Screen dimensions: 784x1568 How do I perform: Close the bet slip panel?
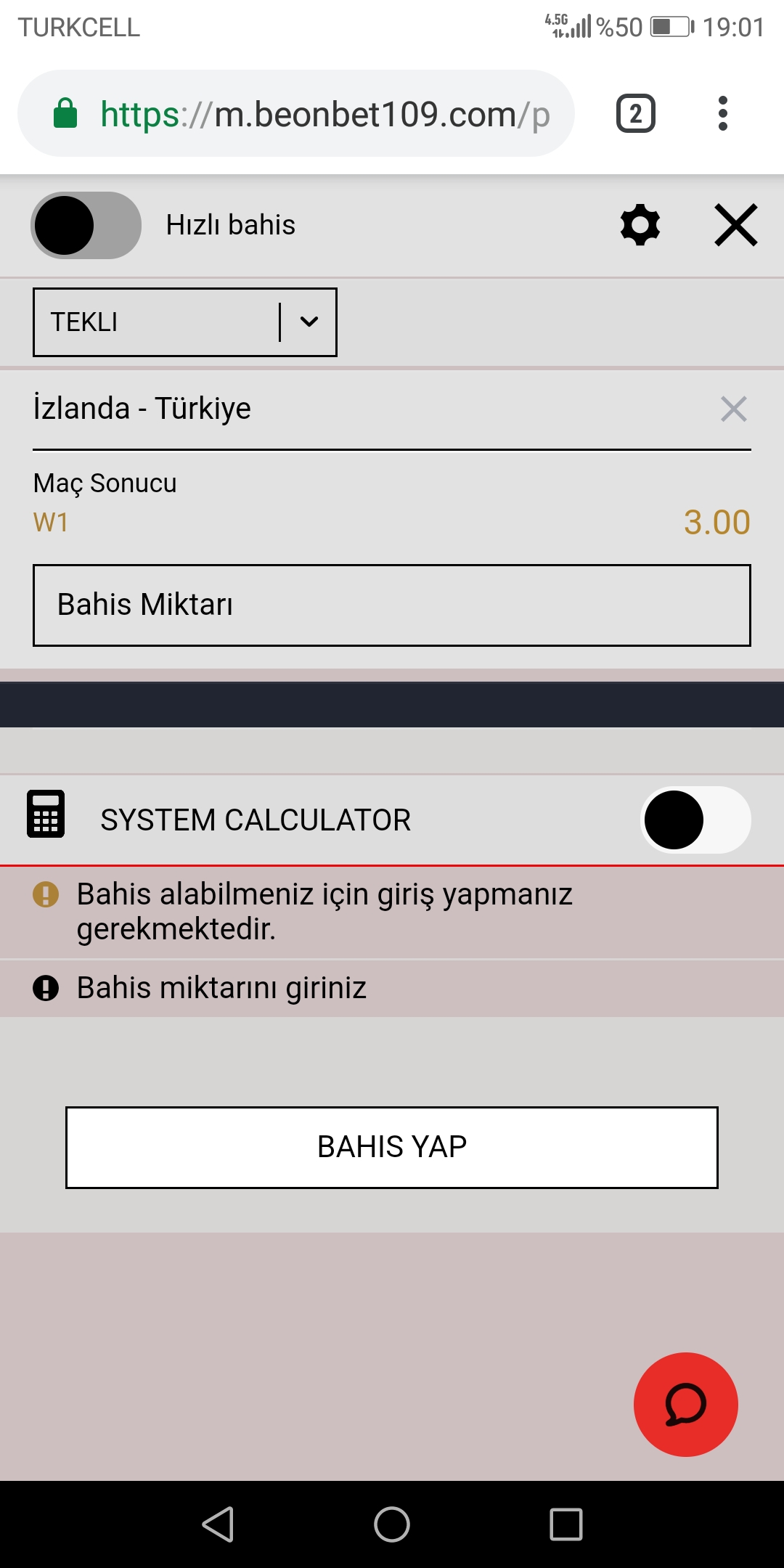(736, 225)
